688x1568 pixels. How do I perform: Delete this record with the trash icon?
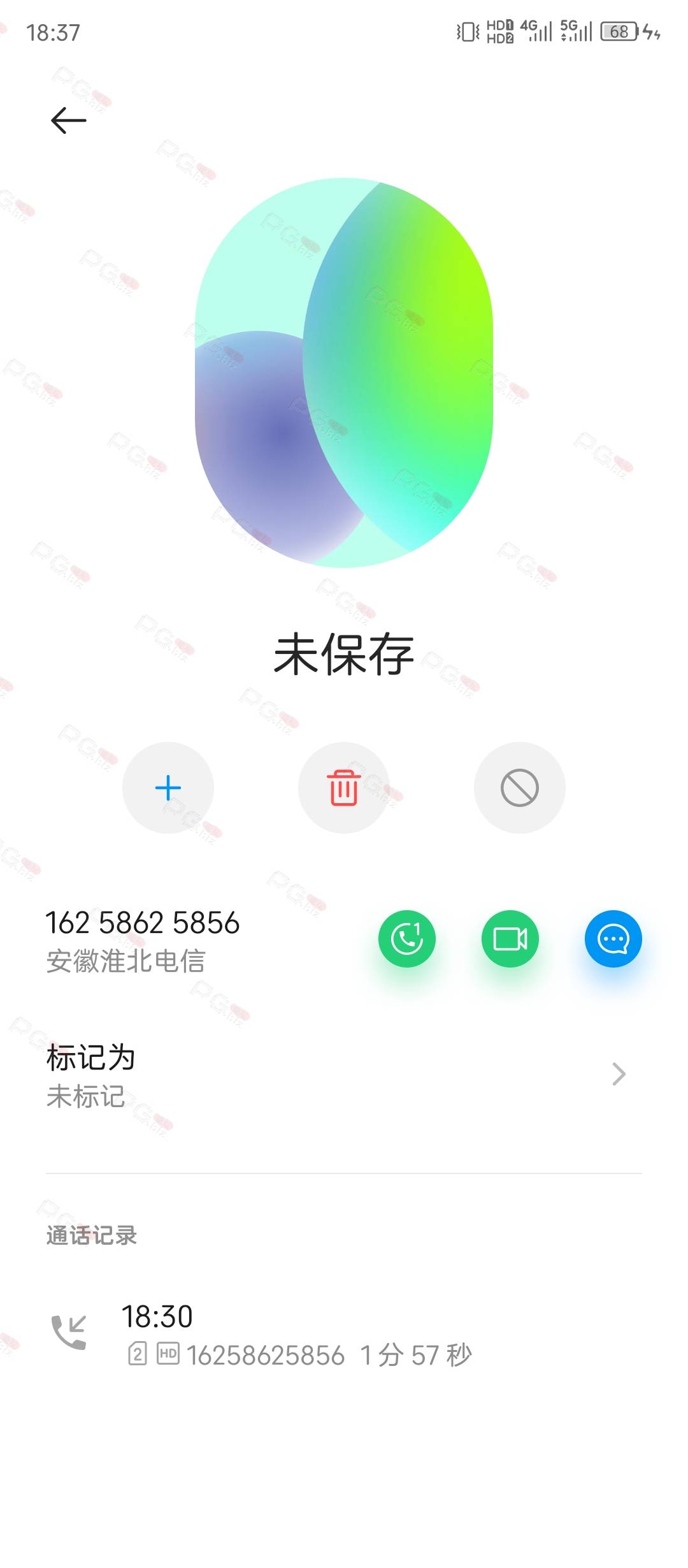tap(344, 788)
